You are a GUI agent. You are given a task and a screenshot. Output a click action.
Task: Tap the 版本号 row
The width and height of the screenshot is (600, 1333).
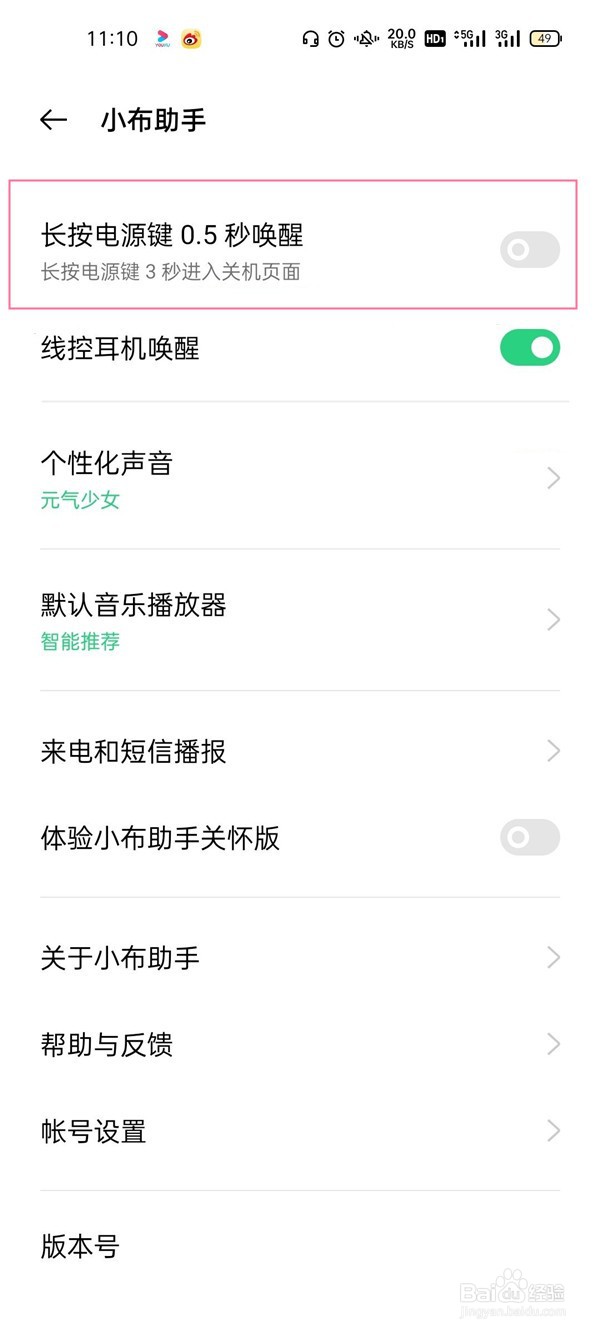(x=300, y=1247)
